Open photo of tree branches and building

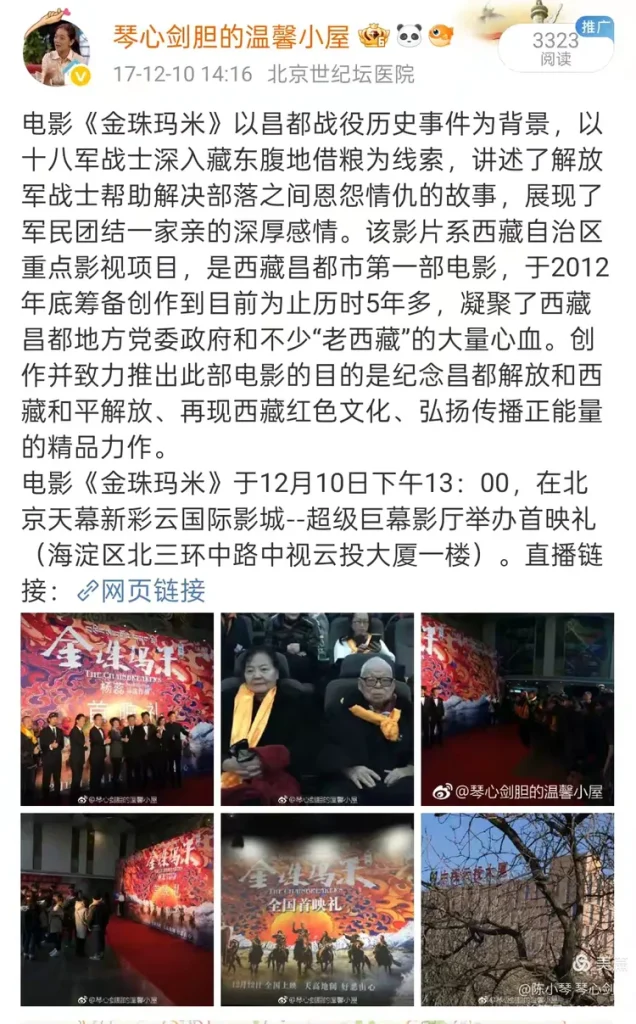517,909
